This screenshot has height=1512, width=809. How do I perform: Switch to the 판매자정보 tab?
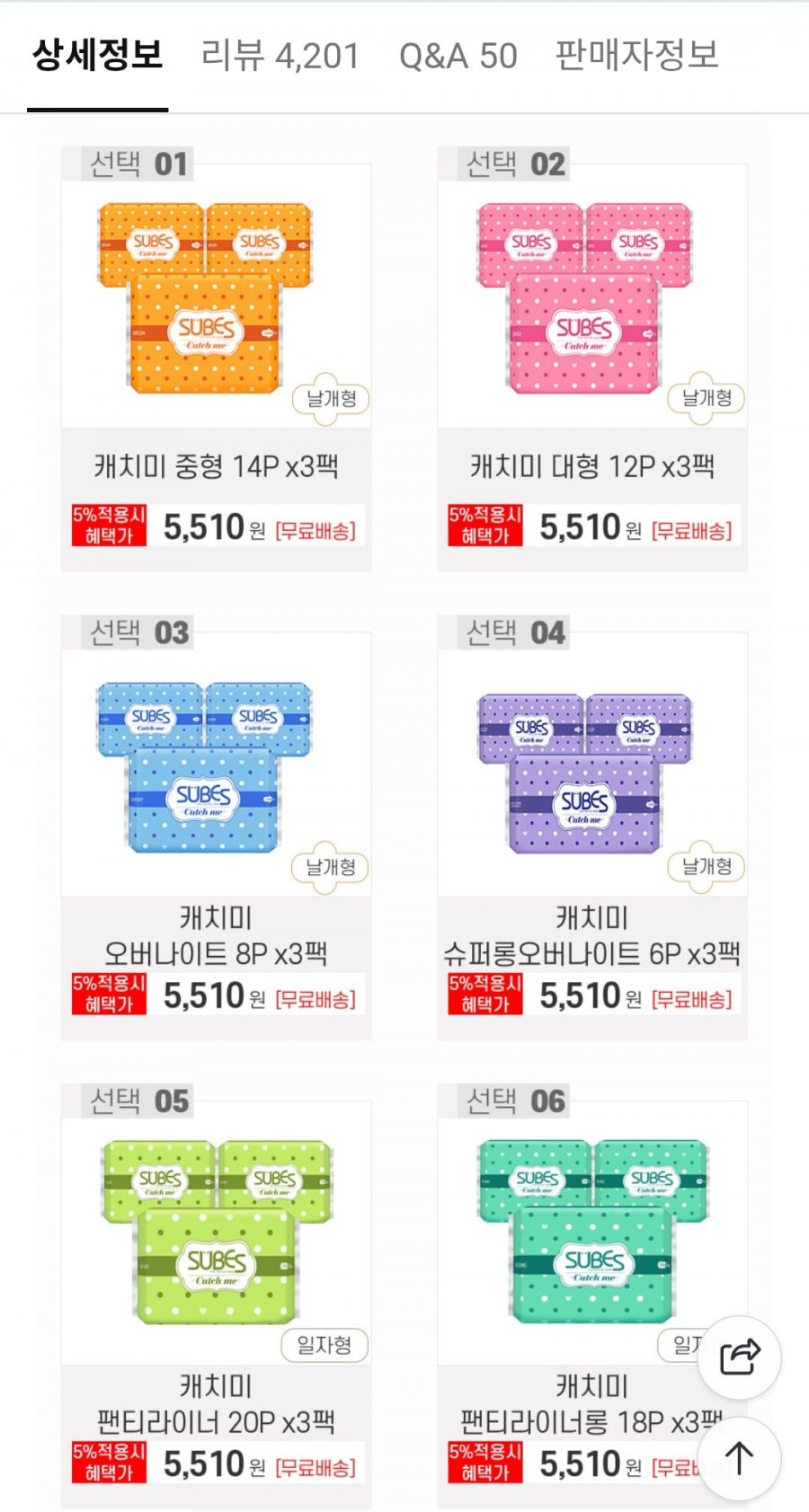pos(636,56)
